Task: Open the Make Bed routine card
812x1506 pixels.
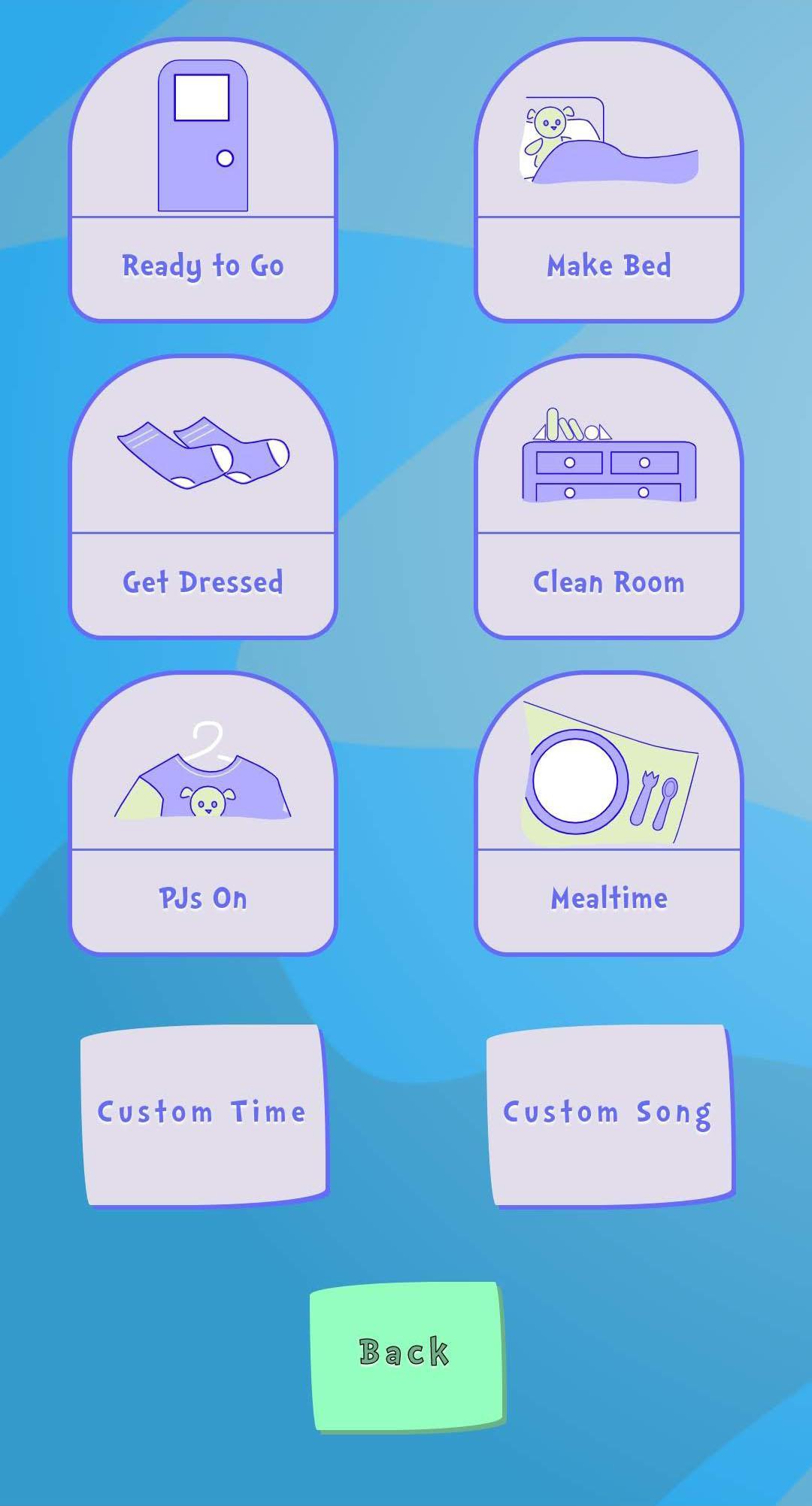Action: 608,181
